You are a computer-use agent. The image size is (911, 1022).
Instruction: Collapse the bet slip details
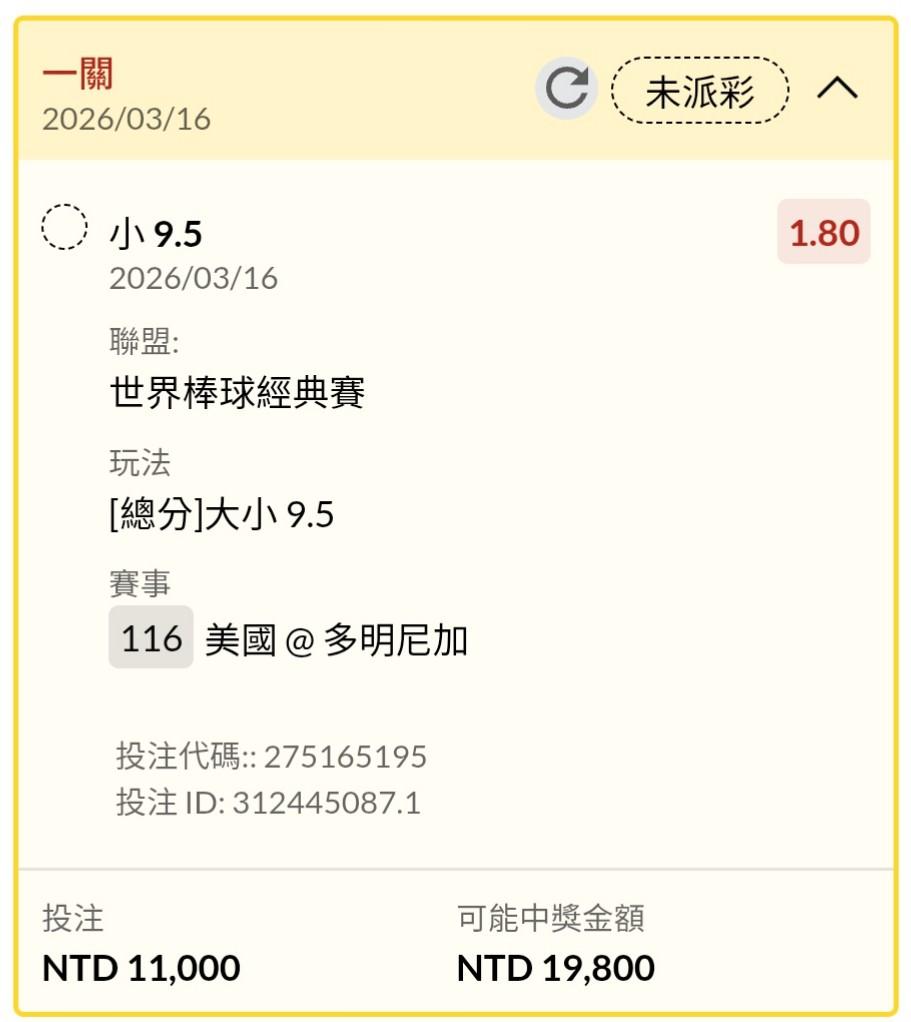pos(837,87)
